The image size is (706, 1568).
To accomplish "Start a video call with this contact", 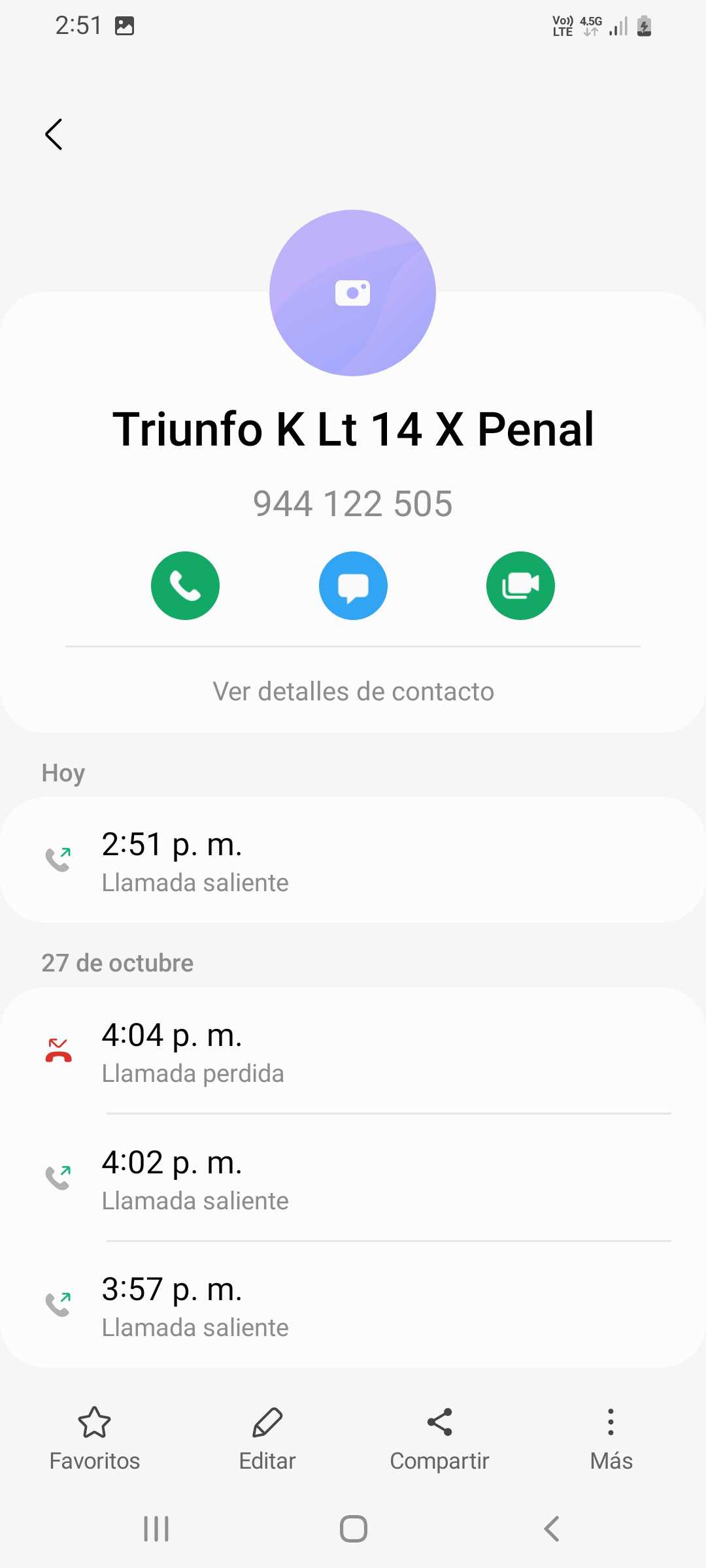I will pos(520,585).
